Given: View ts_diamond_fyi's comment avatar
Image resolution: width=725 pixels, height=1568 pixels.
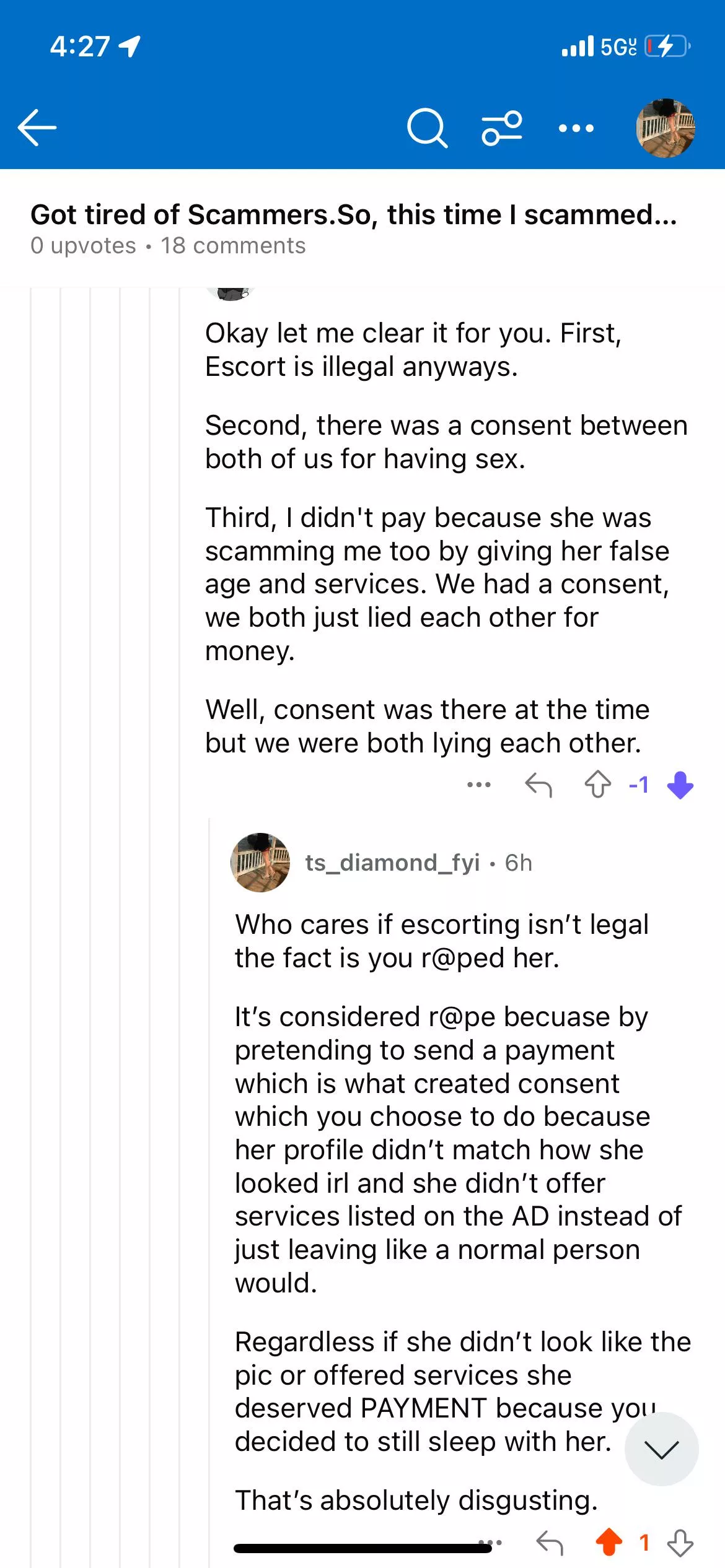Looking at the screenshot, I should 260,862.
